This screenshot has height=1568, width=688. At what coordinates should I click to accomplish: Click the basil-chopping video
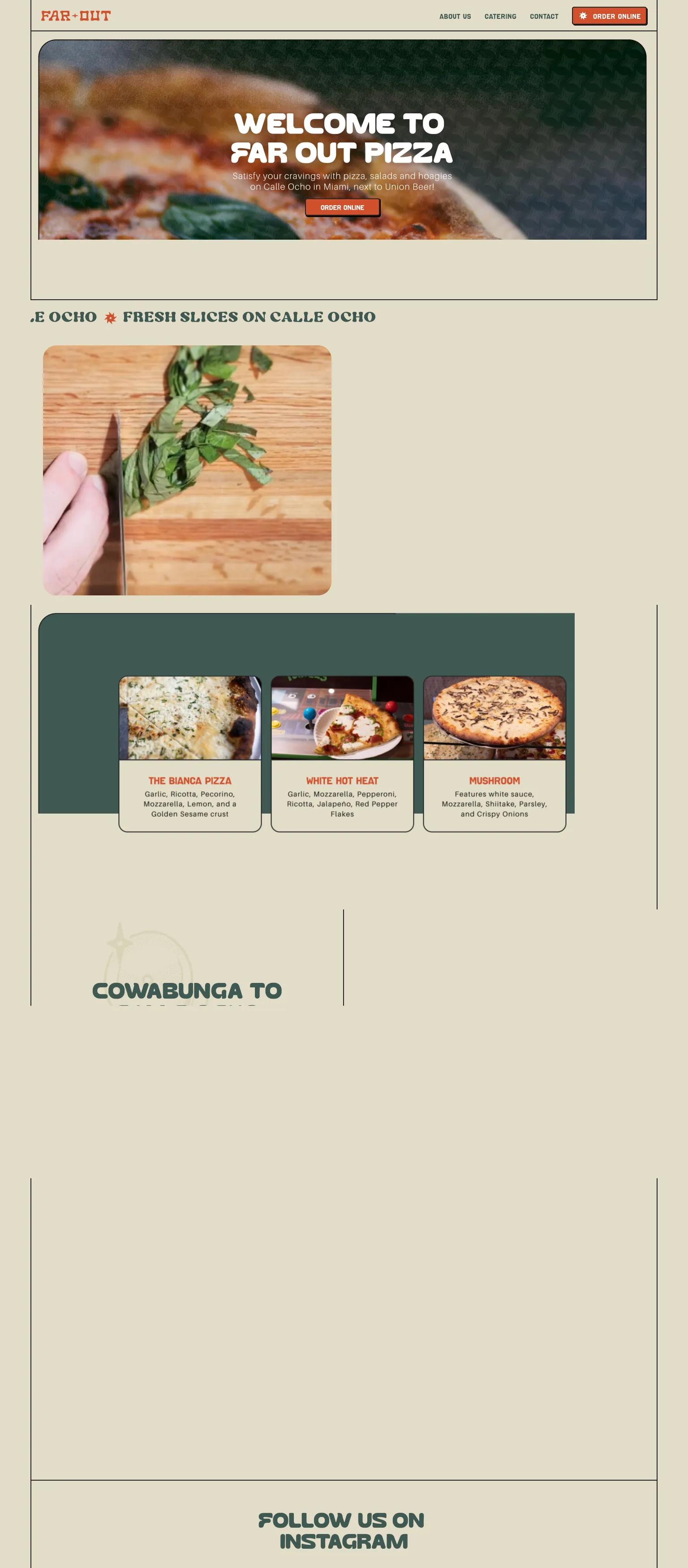[x=187, y=475]
